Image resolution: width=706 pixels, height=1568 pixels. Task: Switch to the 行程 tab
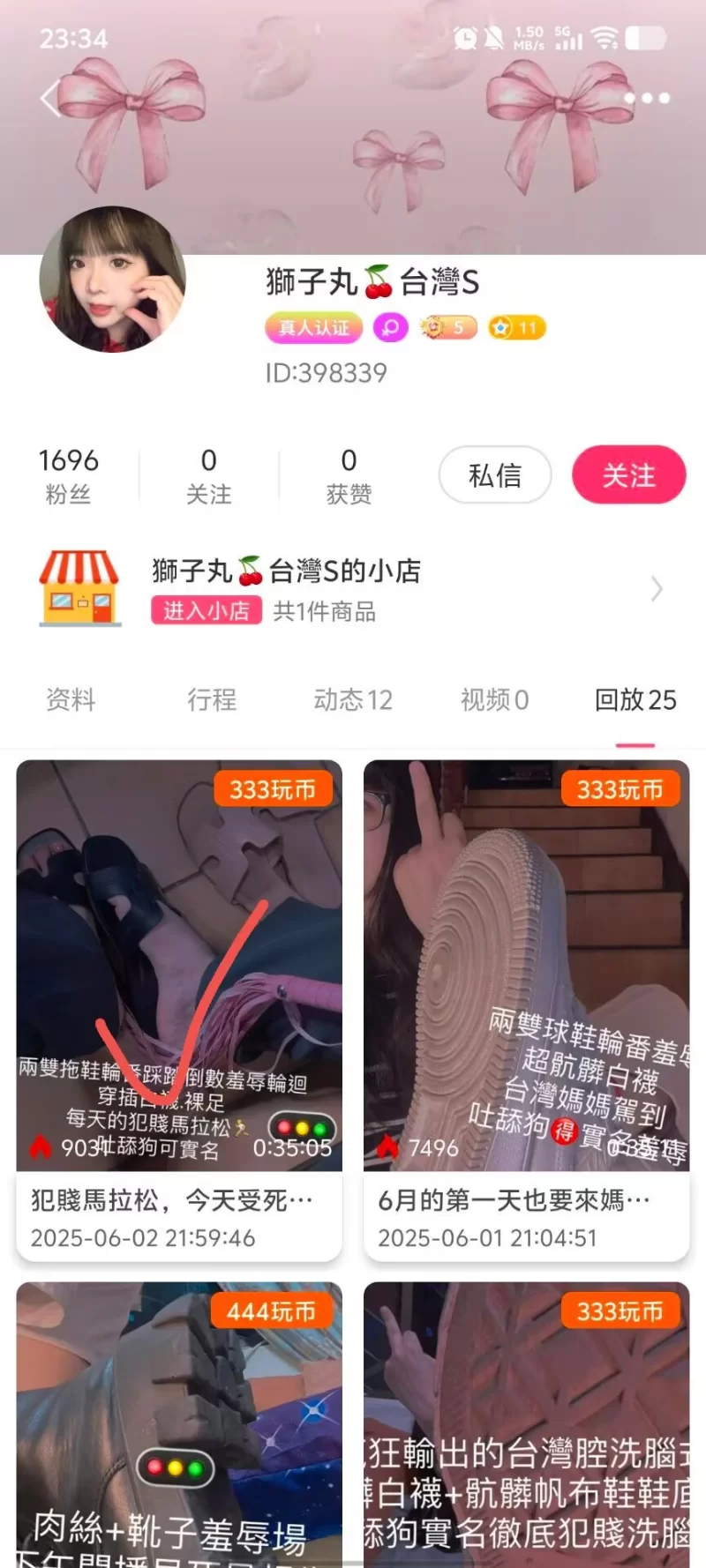click(212, 700)
